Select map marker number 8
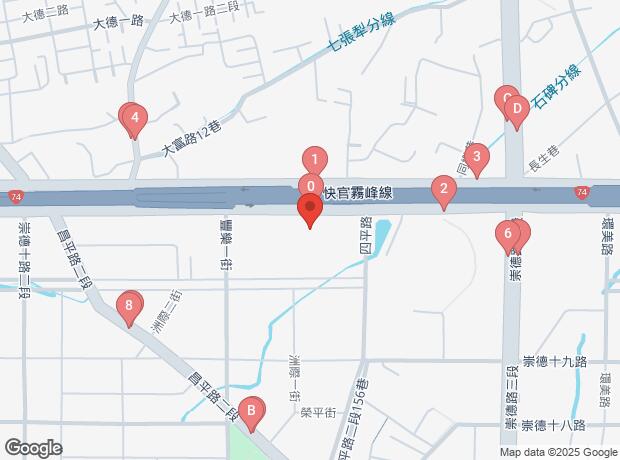Viewport: 620px width, 460px height. point(129,305)
